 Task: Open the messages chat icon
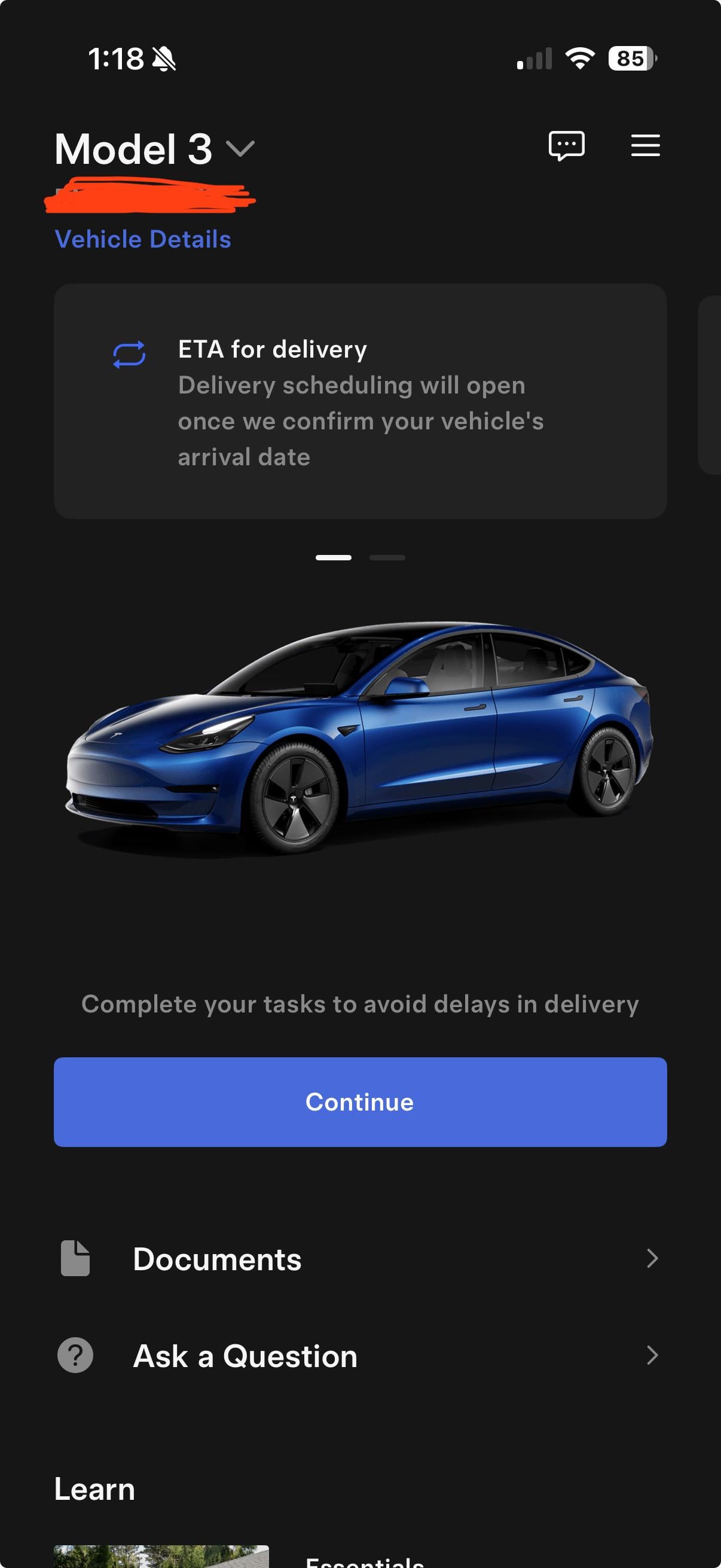[x=566, y=145]
